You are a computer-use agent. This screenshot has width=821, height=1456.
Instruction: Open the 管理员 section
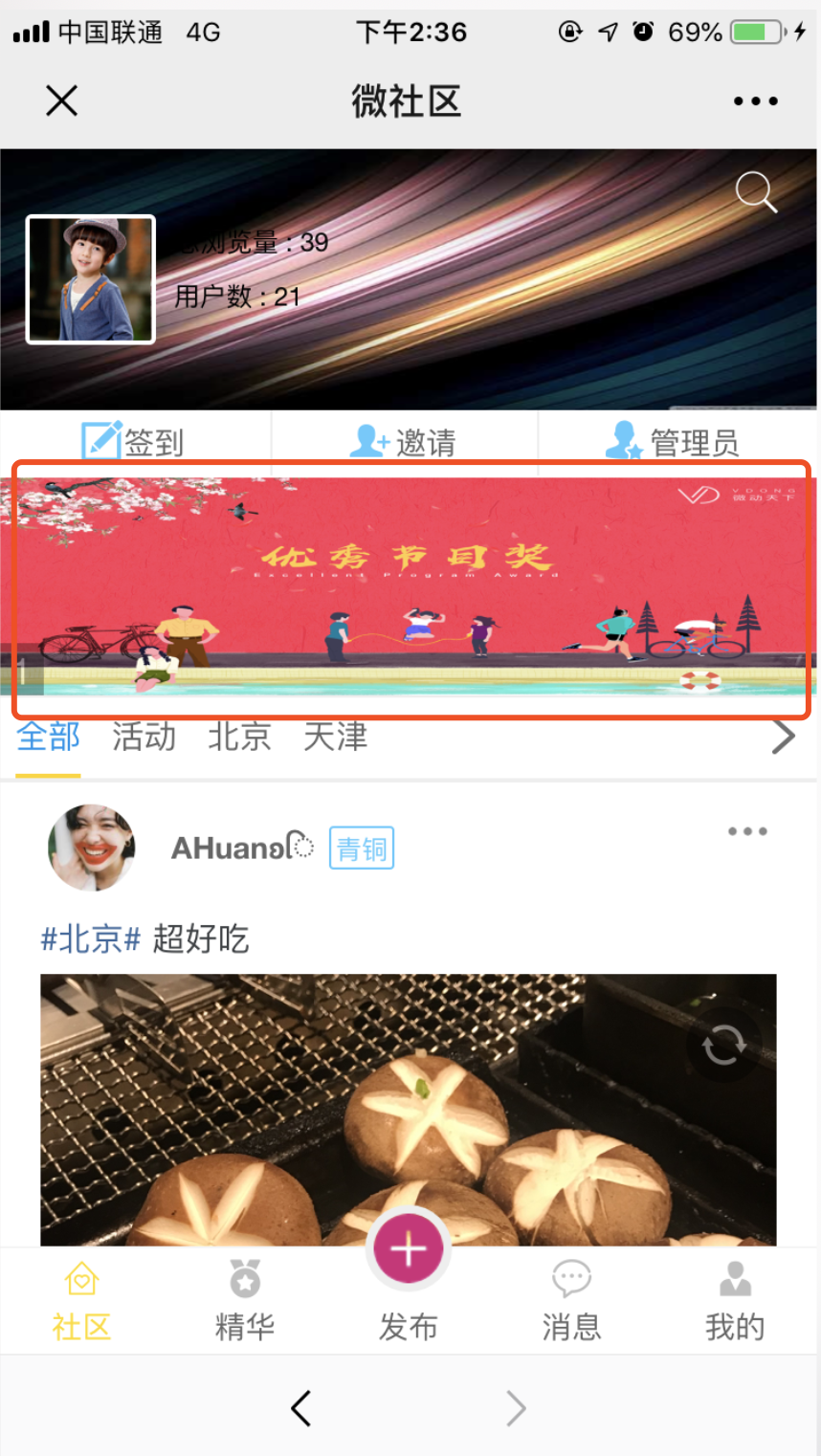pyautogui.click(x=674, y=442)
